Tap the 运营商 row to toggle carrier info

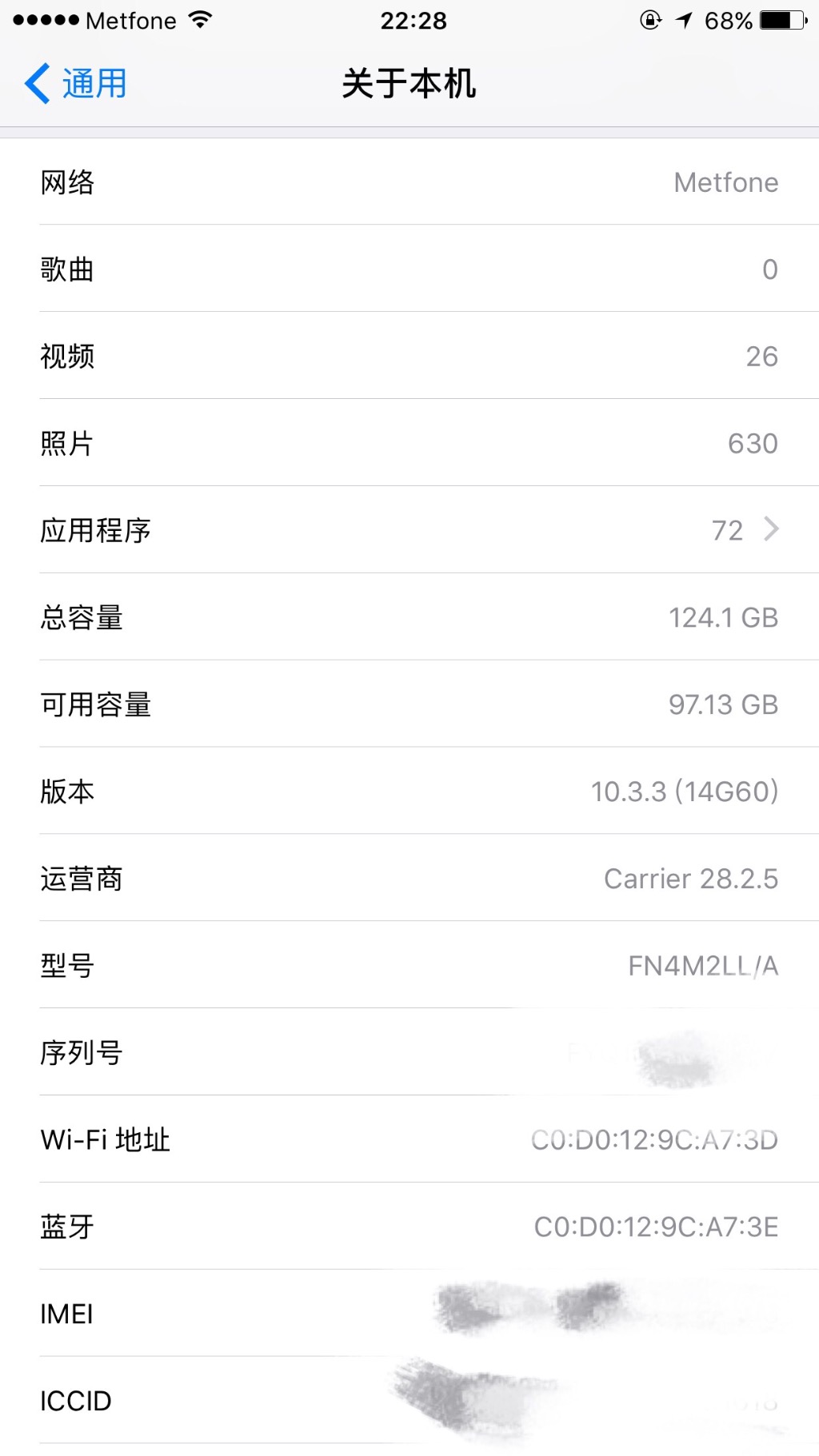(x=409, y=878)
